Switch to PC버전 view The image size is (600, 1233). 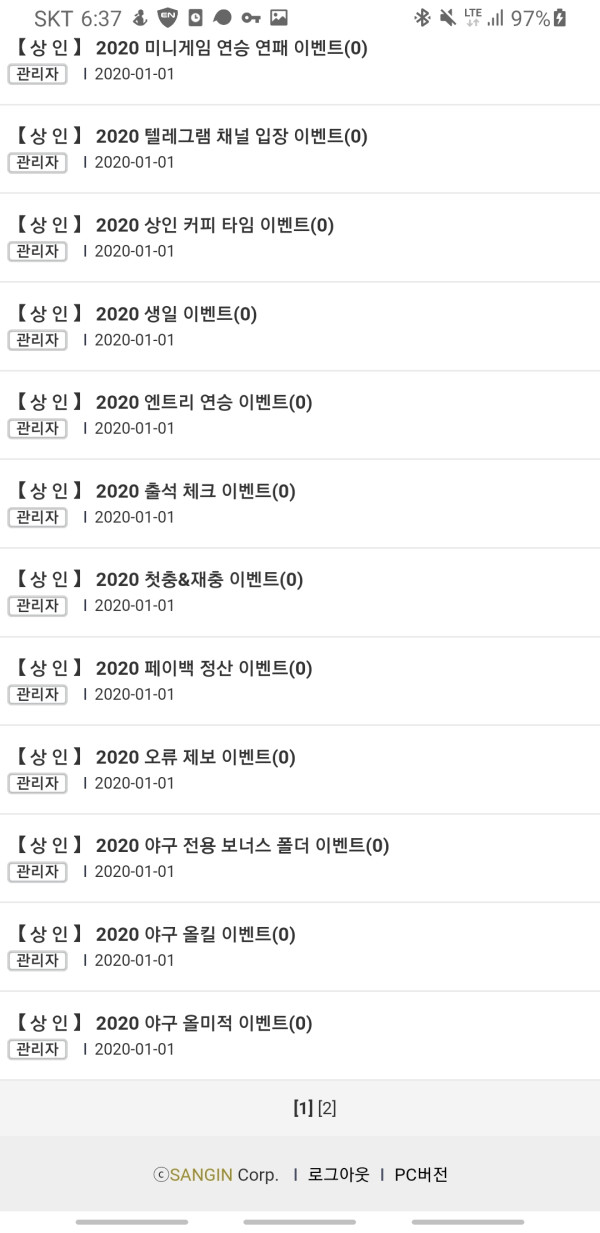[x=421, y=1174]
